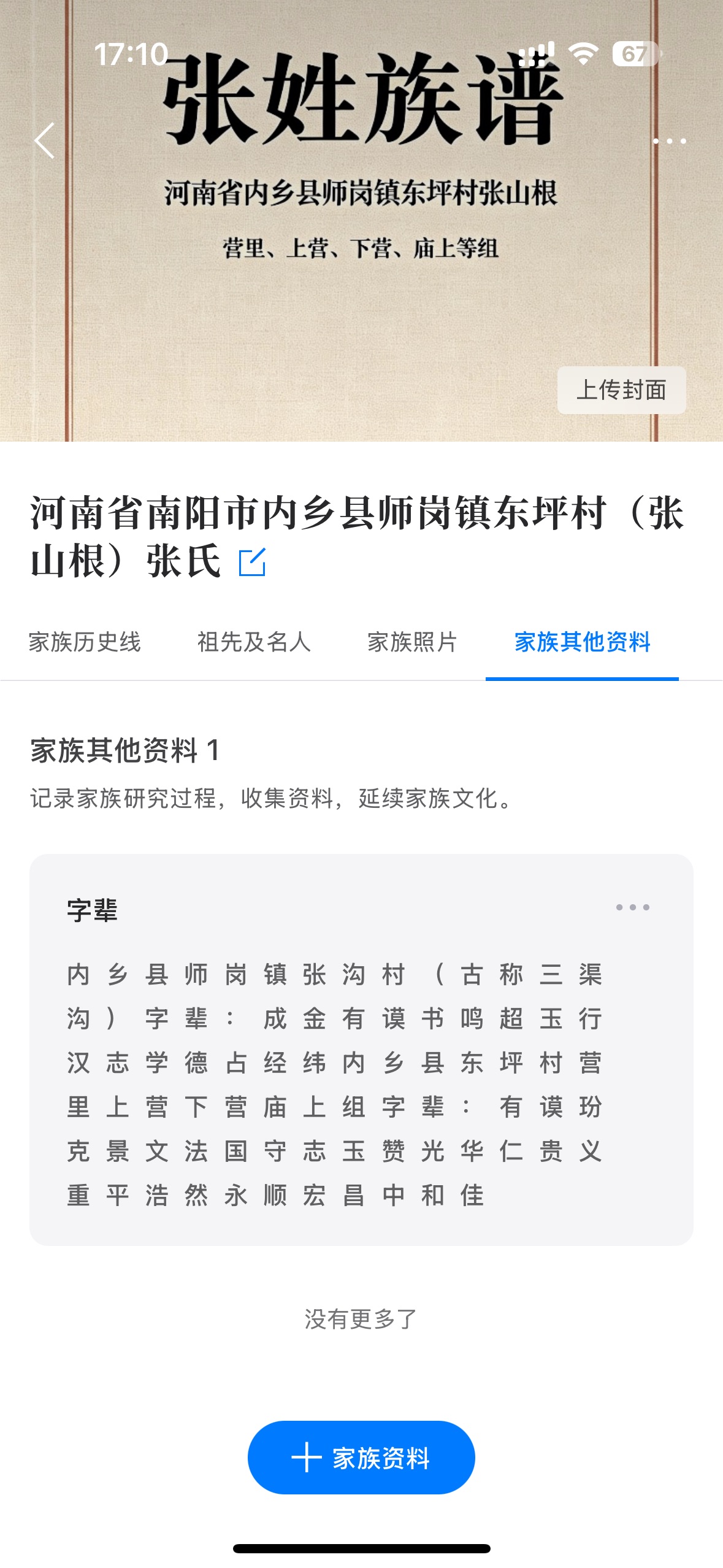Tap the 上传封面 button
The width and height of the screenshot is (723, 1568).
(x=621, y=390)
